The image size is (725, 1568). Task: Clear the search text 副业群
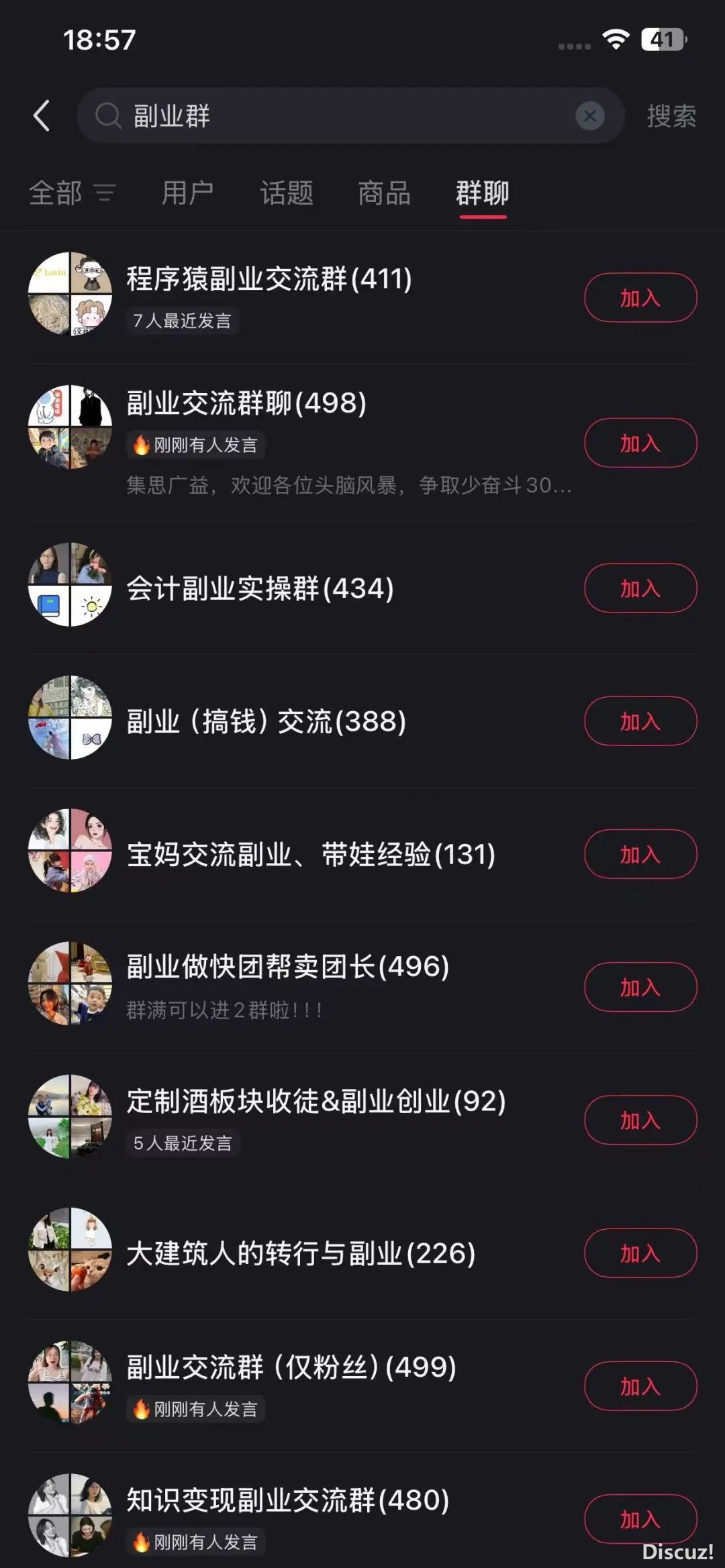point(590,116)
